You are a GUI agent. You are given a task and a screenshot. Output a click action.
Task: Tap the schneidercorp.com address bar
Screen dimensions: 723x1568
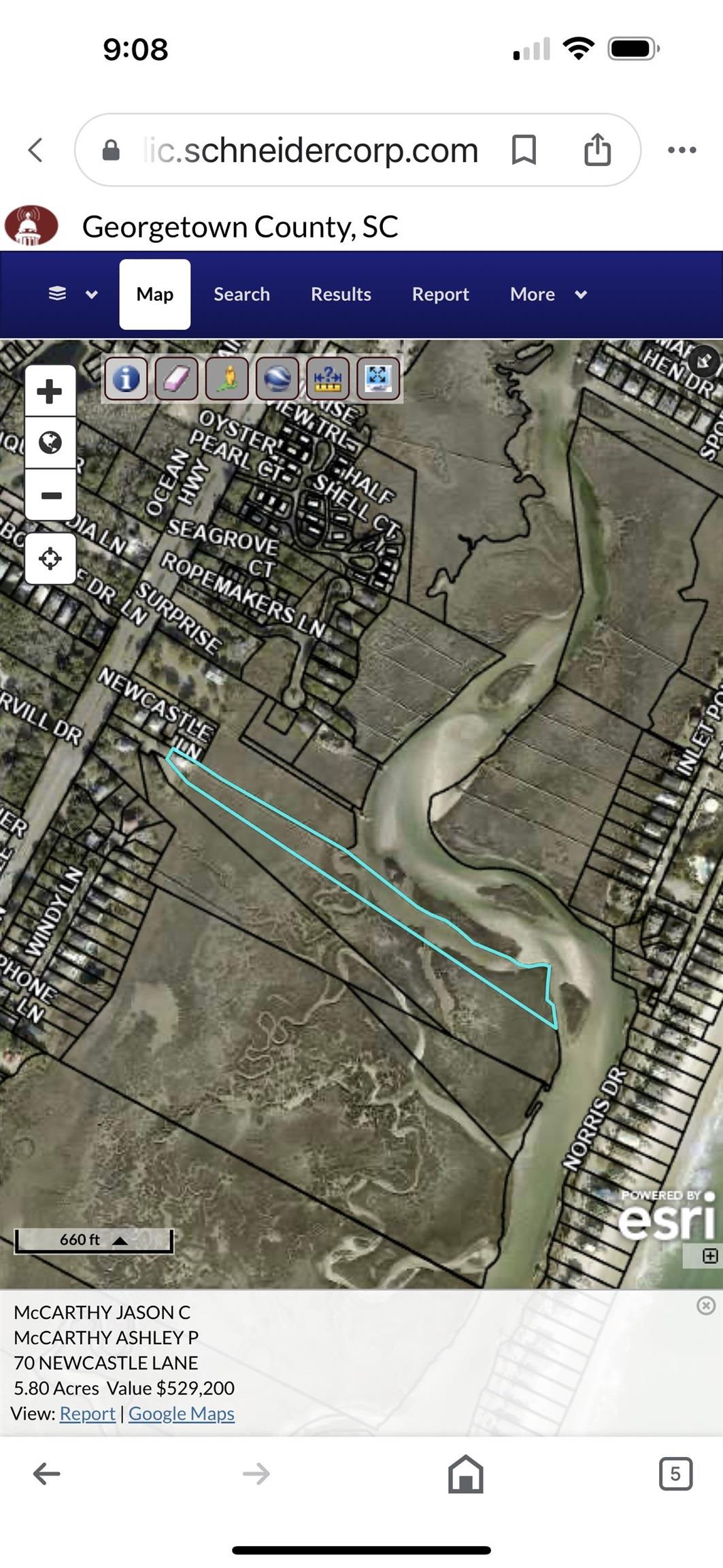tap(310, 150)
